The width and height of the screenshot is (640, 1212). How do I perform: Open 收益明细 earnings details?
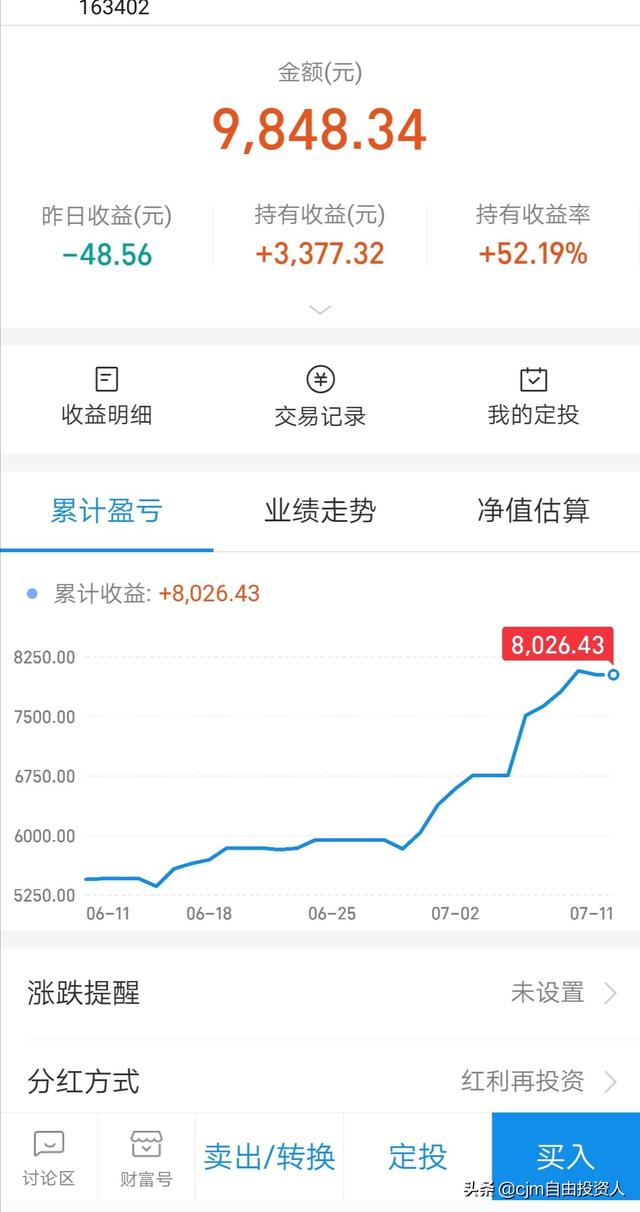coord(107,397)
